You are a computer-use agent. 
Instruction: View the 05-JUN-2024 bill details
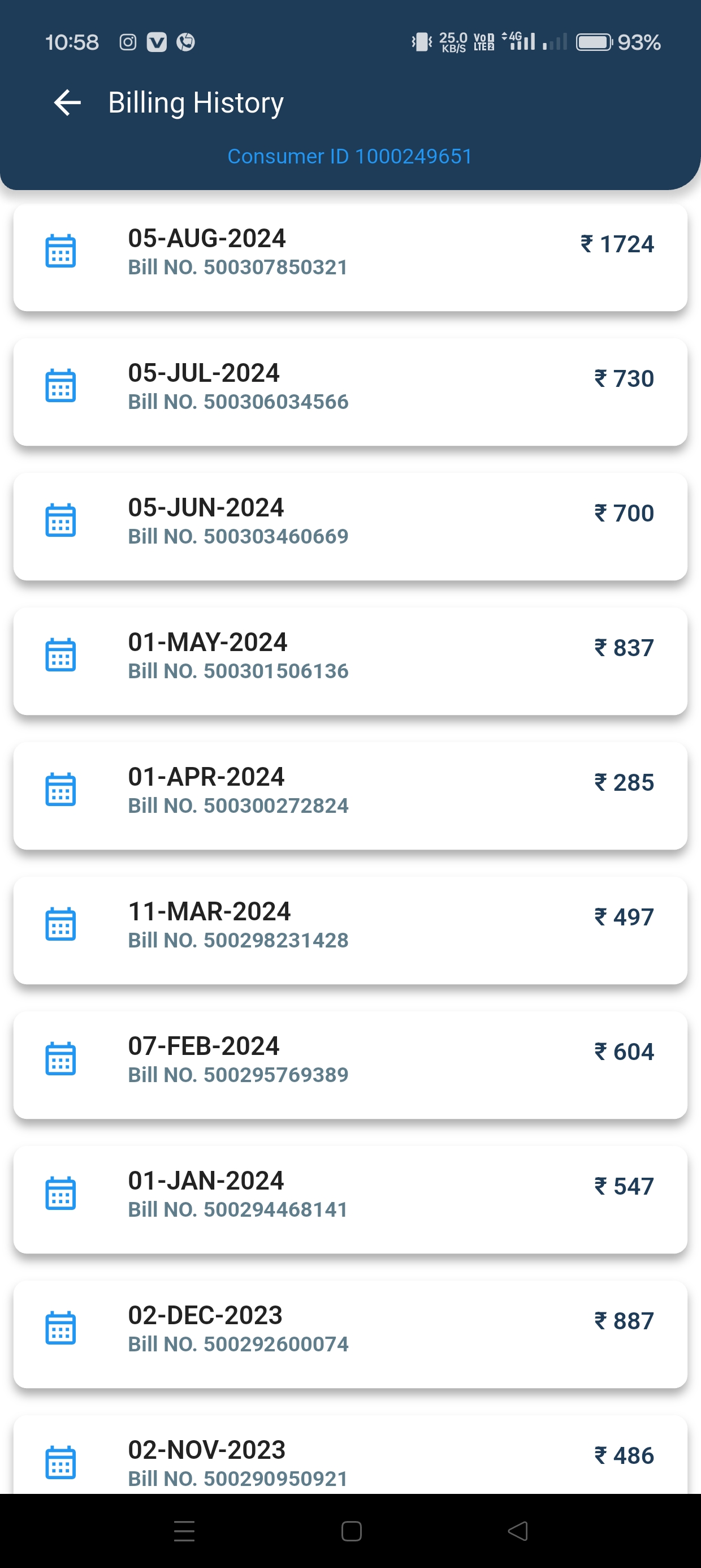pyautogui.click(x=350, y=527)
